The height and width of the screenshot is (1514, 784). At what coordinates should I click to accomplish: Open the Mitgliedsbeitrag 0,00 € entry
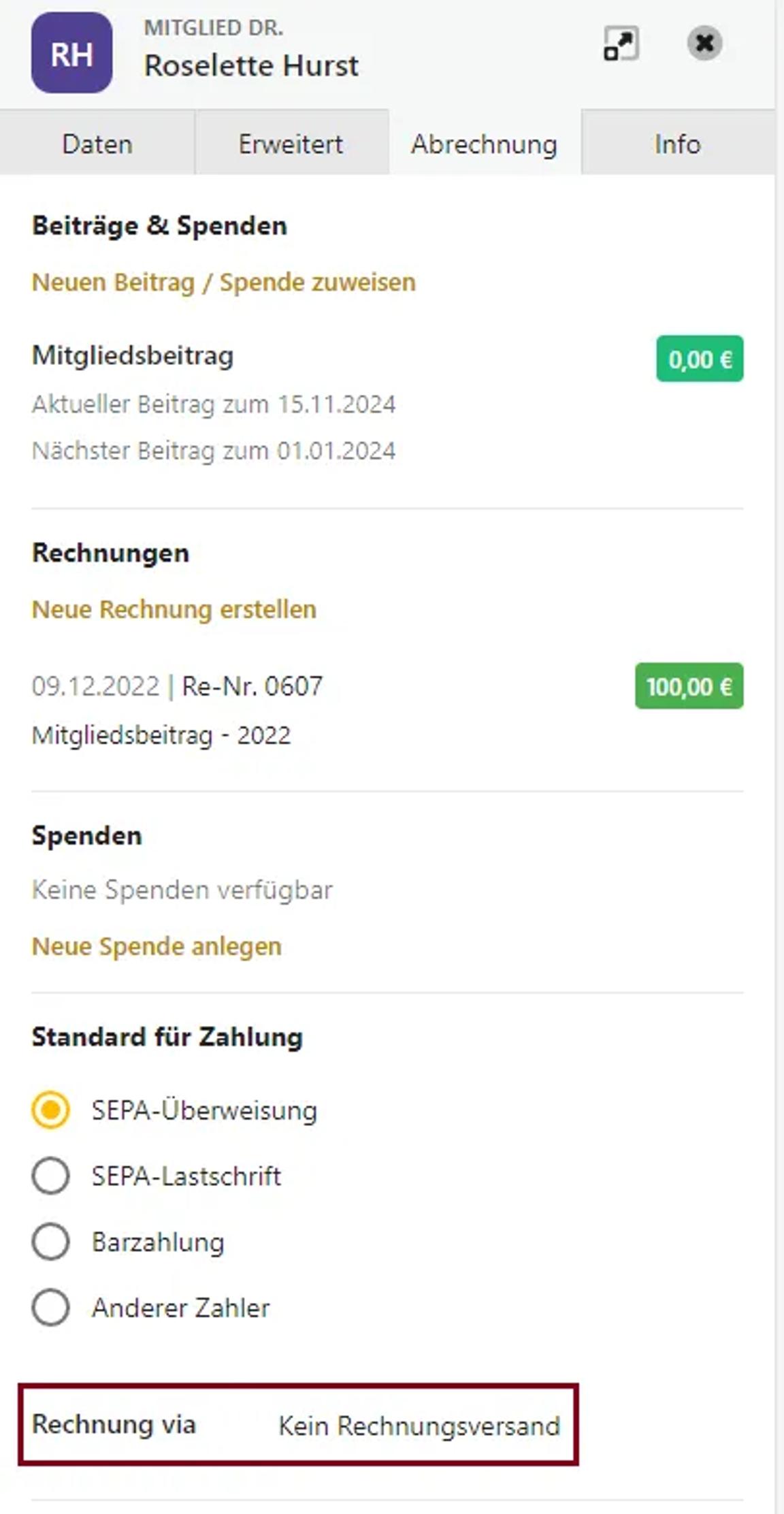387,402
